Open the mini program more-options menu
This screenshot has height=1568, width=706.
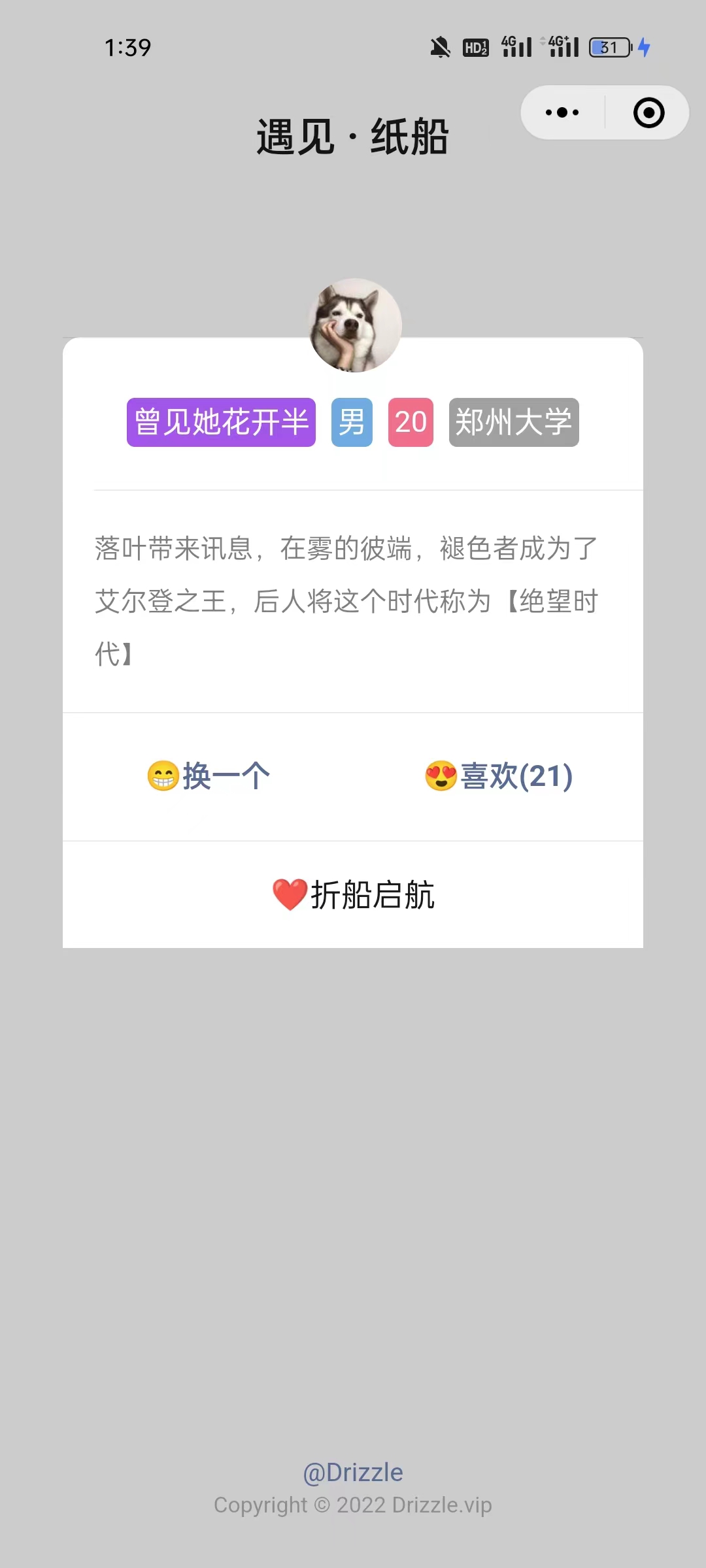coord(562,112)
